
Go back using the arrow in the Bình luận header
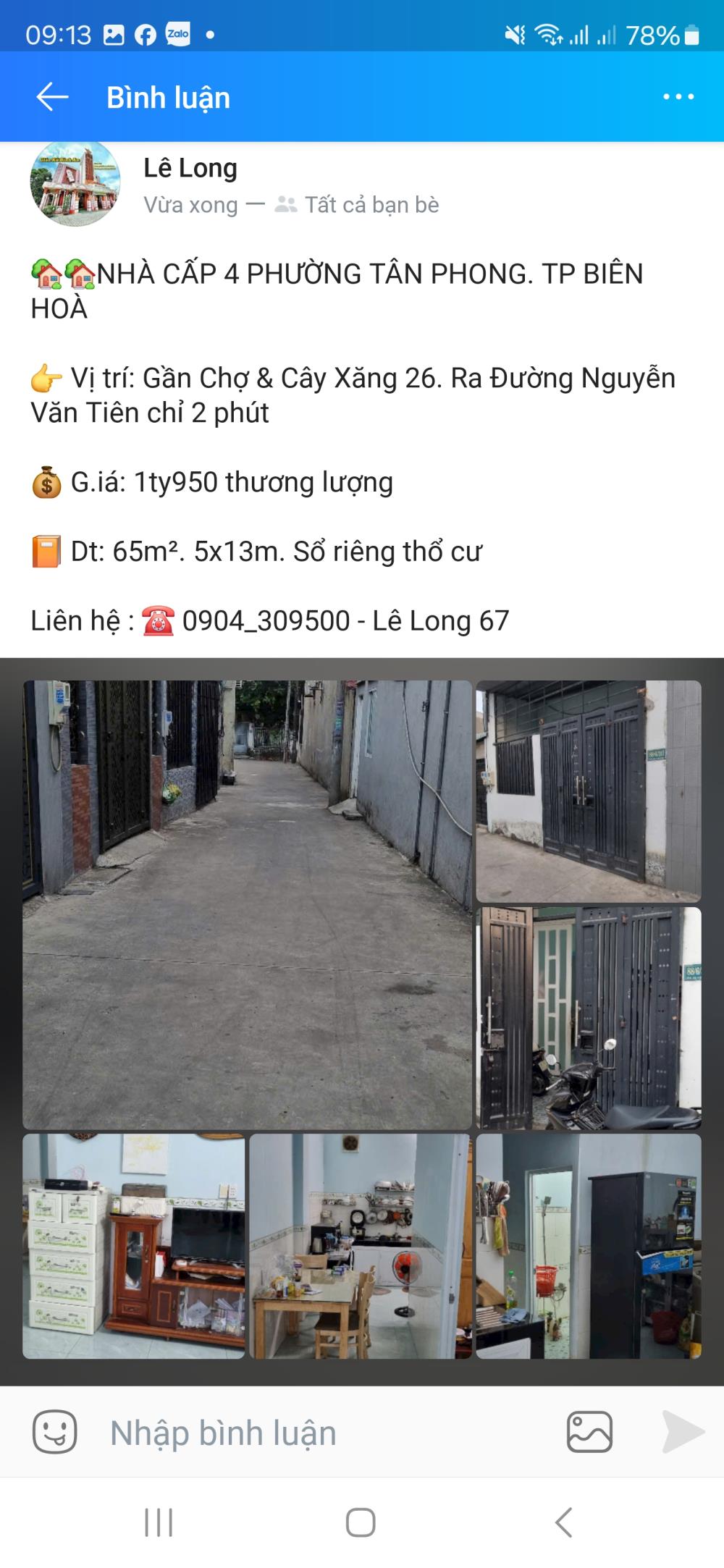pos(52,97)
